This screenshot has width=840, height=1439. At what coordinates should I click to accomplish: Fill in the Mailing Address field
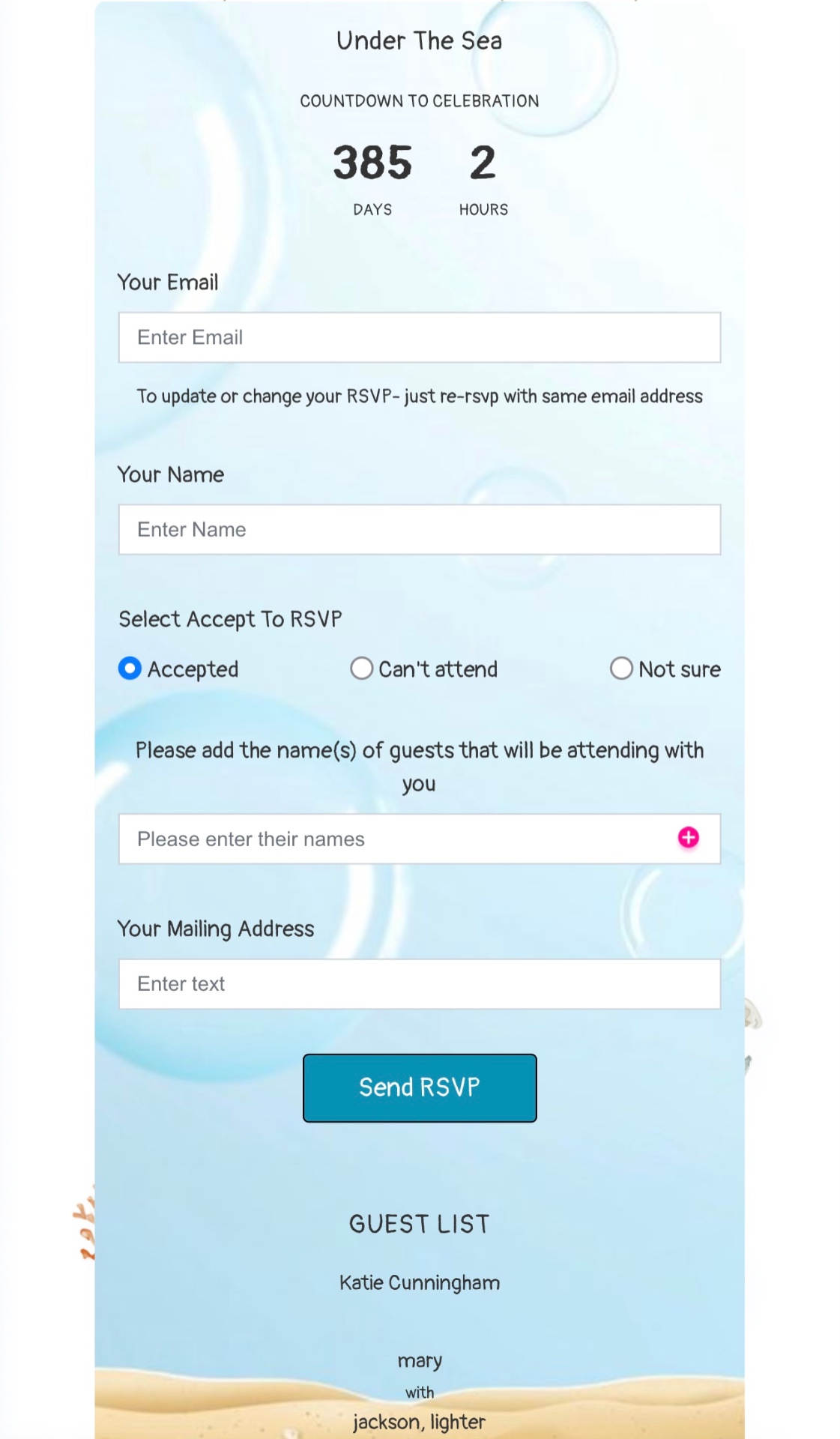[x=419, y=984]
